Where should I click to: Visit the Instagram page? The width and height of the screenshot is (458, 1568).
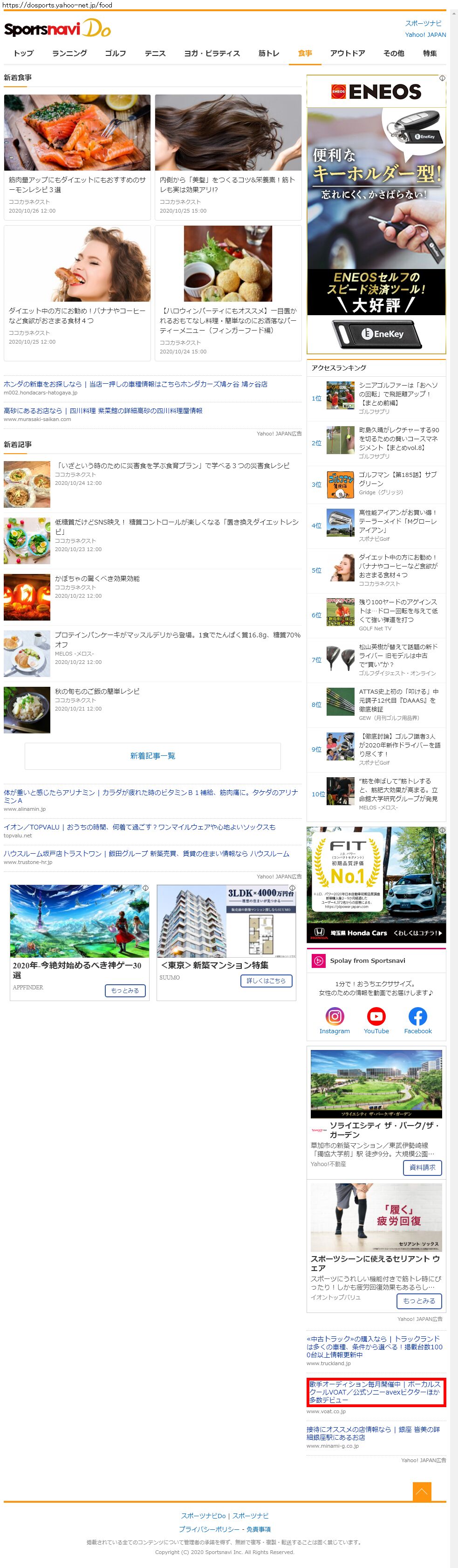(335, 1020)
